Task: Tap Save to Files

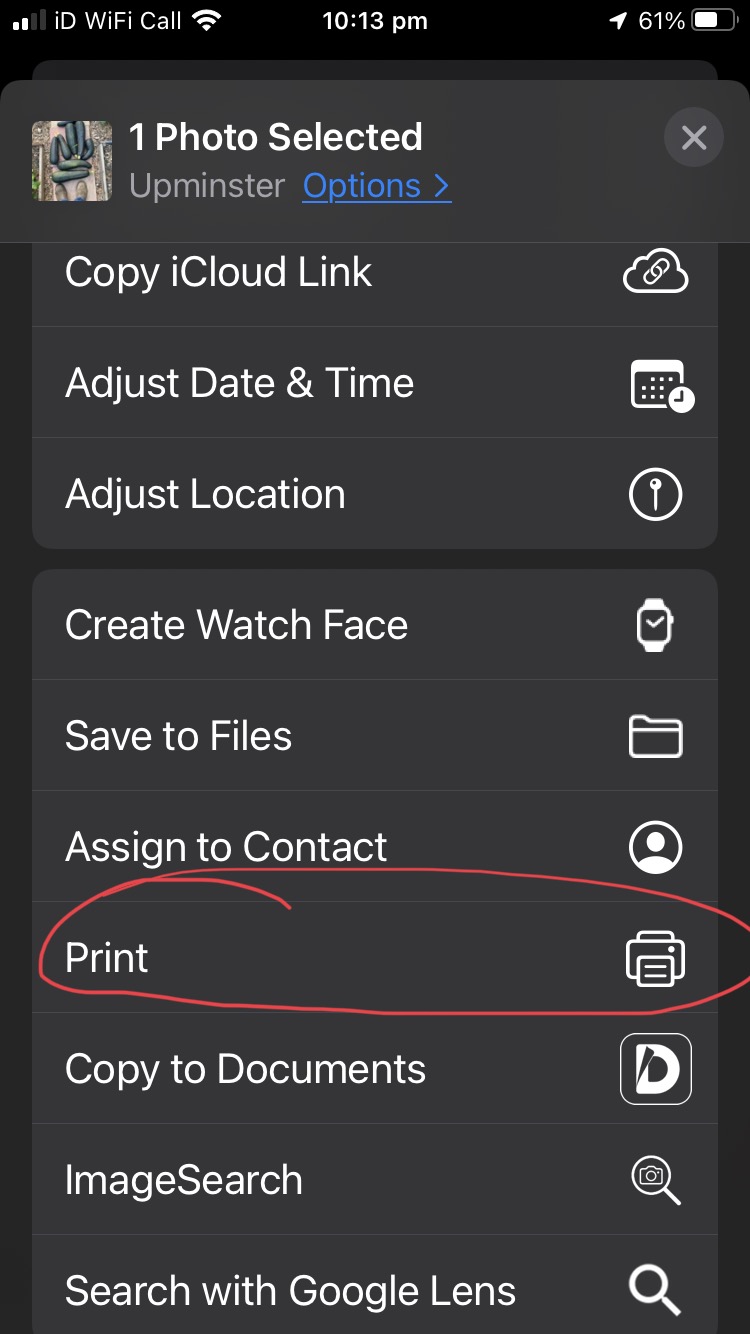Action: 374,736
